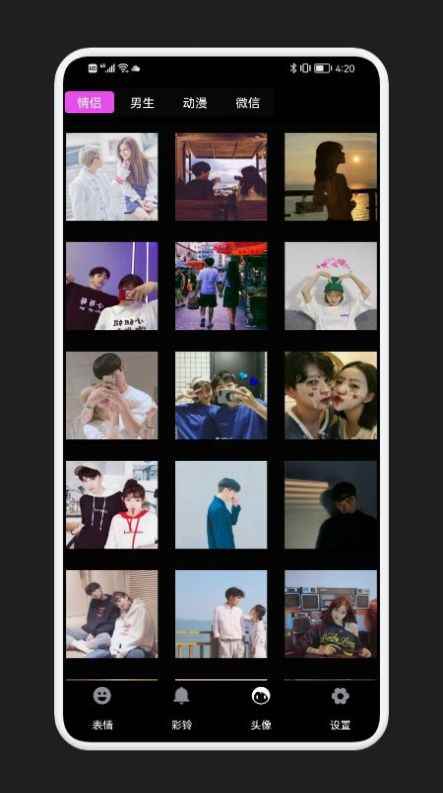
Task: Open the 彩铃 ringtone section
Action: coord(182,708)
